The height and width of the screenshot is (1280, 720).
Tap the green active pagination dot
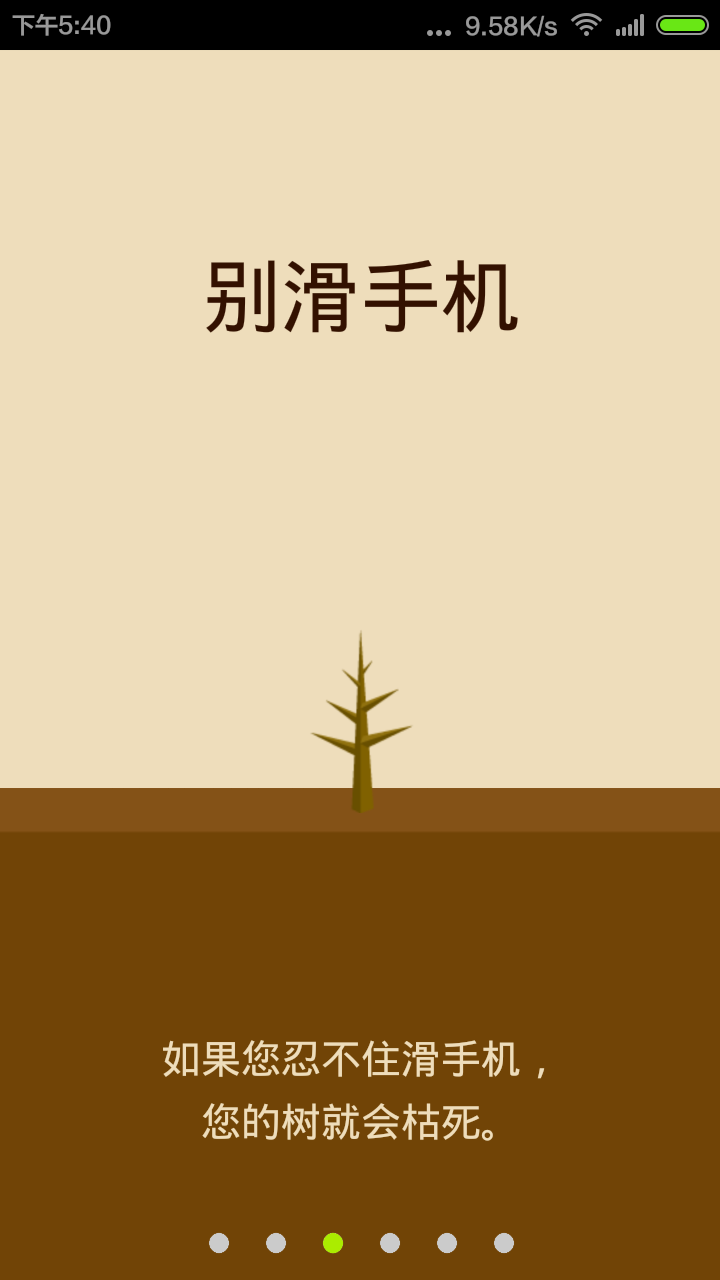point(331,1244)
